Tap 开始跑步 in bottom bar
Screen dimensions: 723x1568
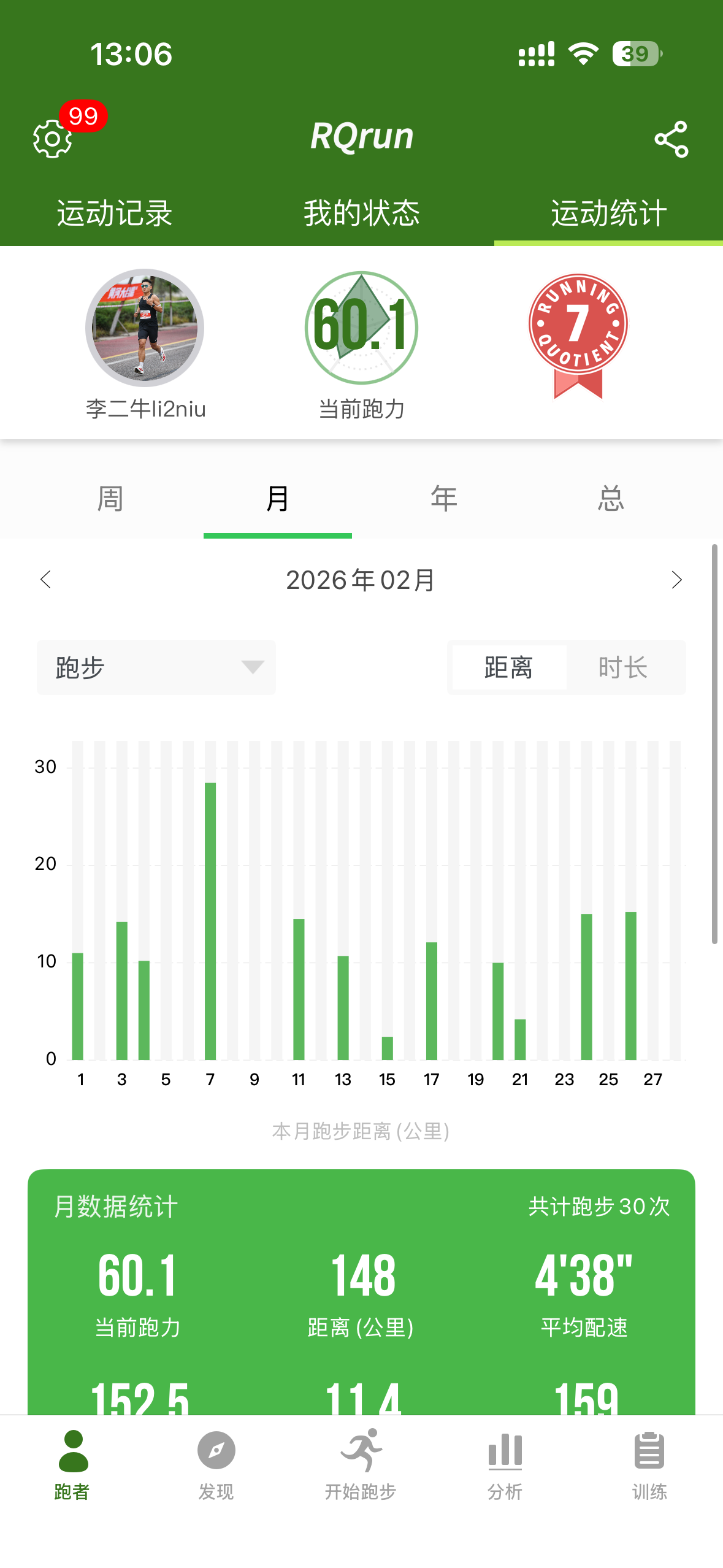[361, 1464]
